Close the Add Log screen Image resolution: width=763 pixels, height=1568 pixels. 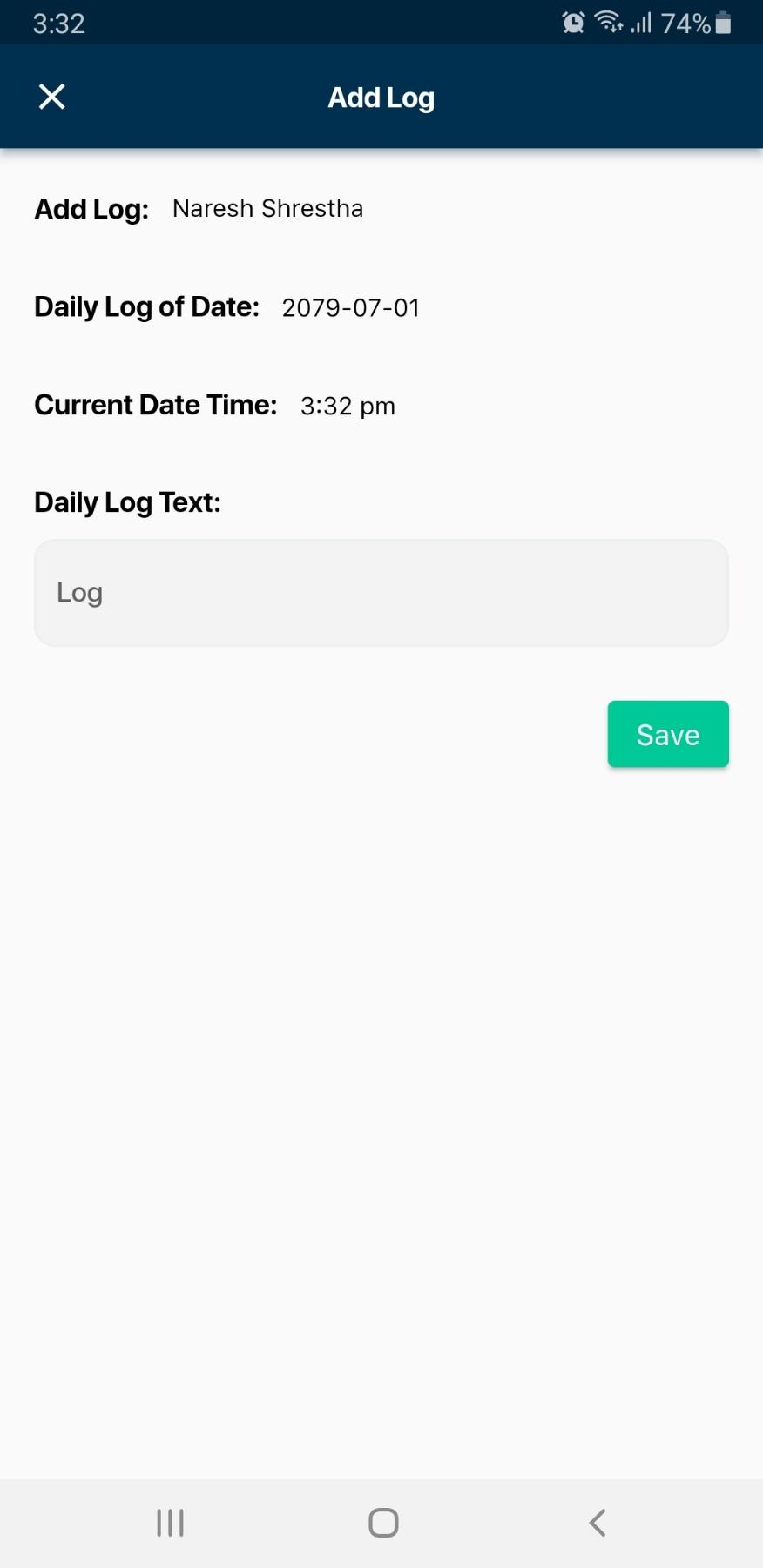[52, 97]
